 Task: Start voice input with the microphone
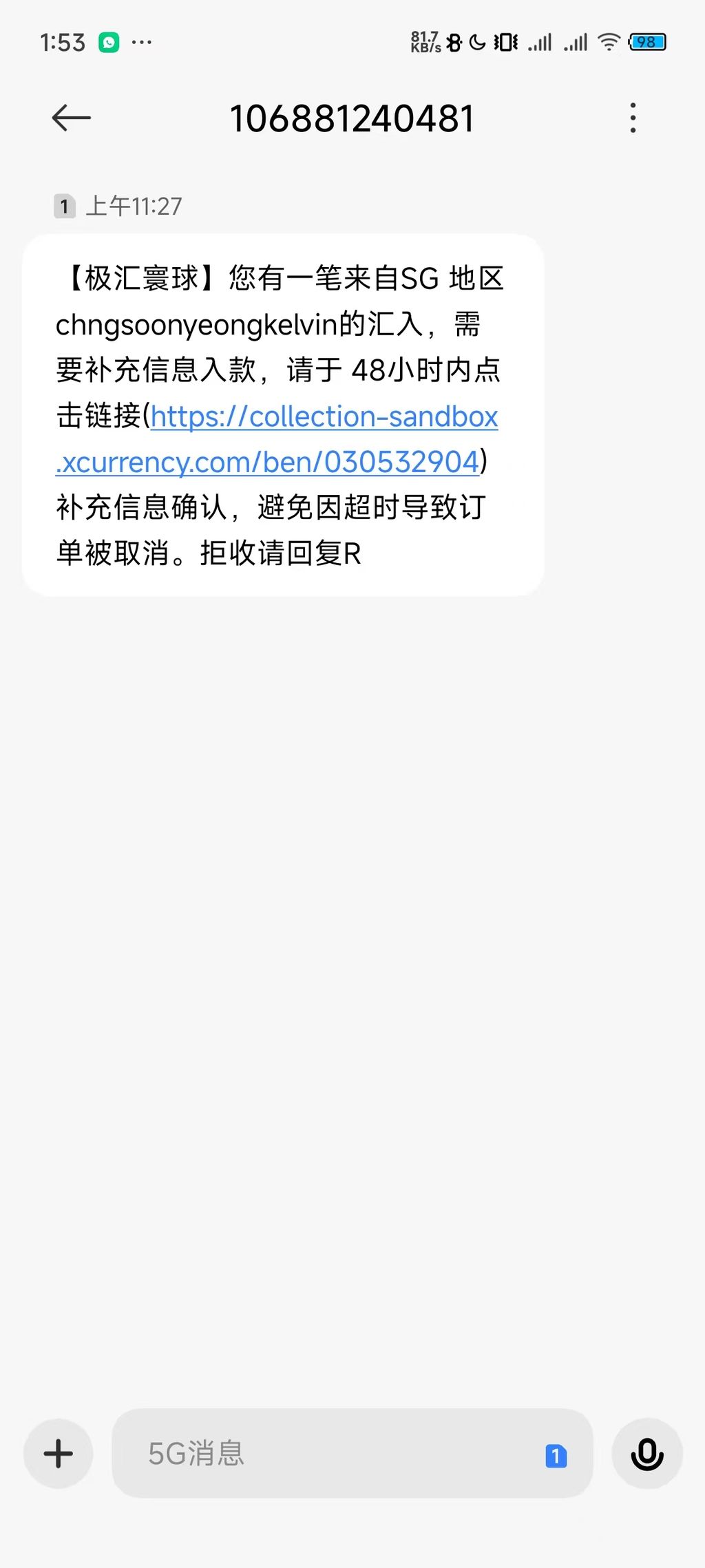point(646,1454)
